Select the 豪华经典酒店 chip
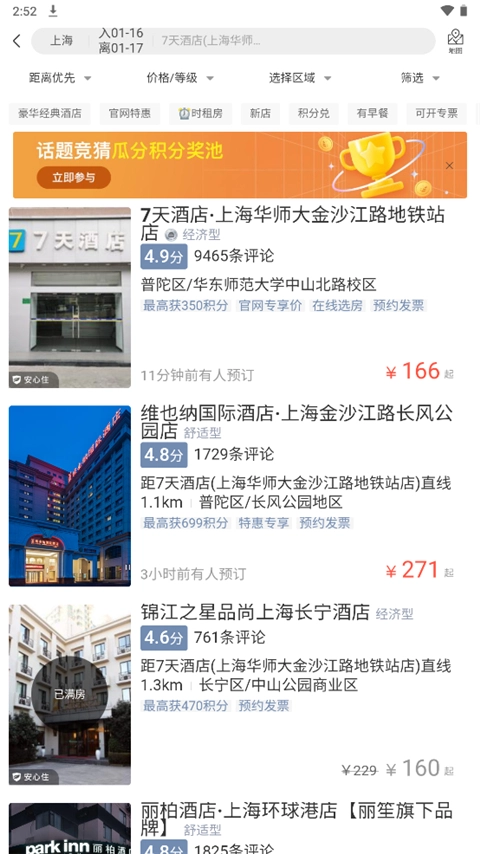The width and height of the screenshot is (480, 854). (50, 113)
